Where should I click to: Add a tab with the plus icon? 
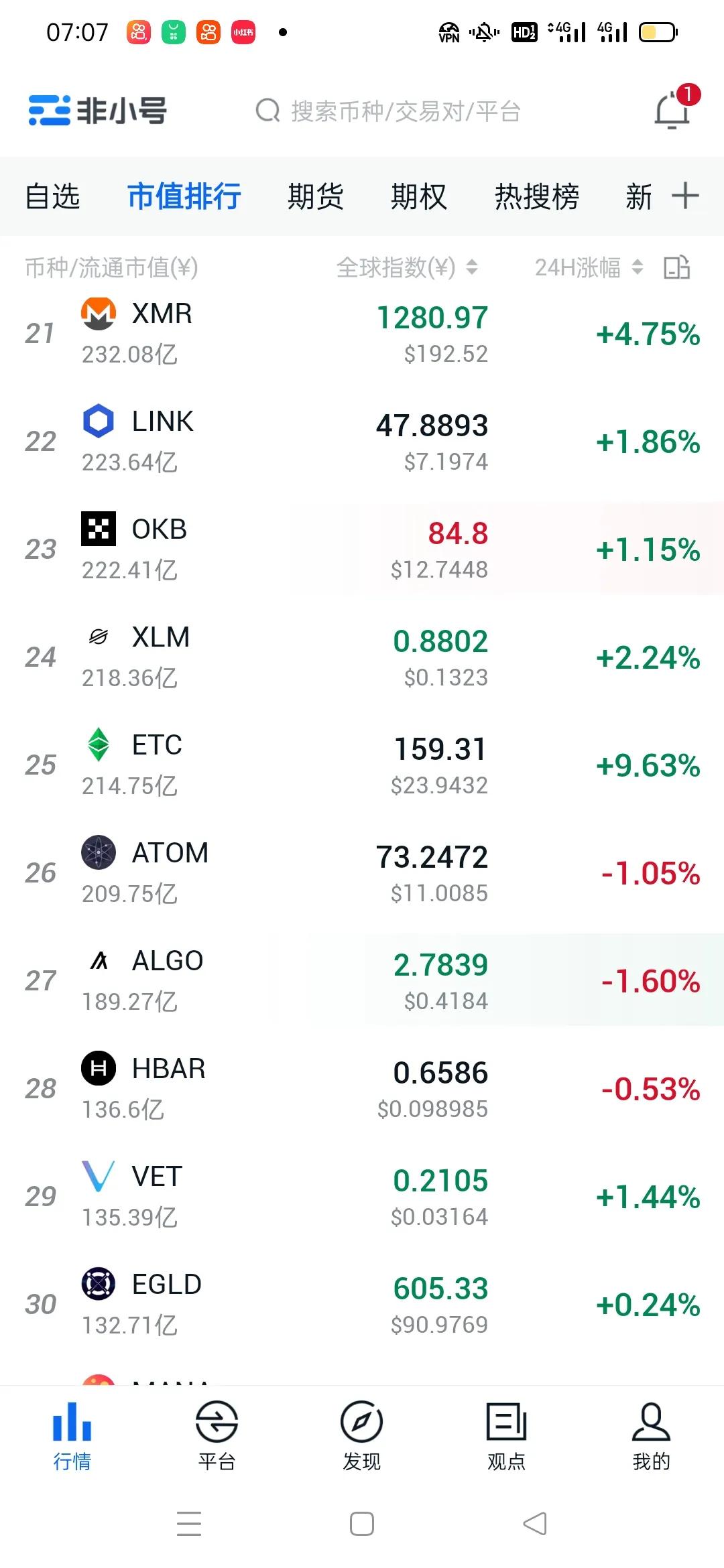[685, 196]
